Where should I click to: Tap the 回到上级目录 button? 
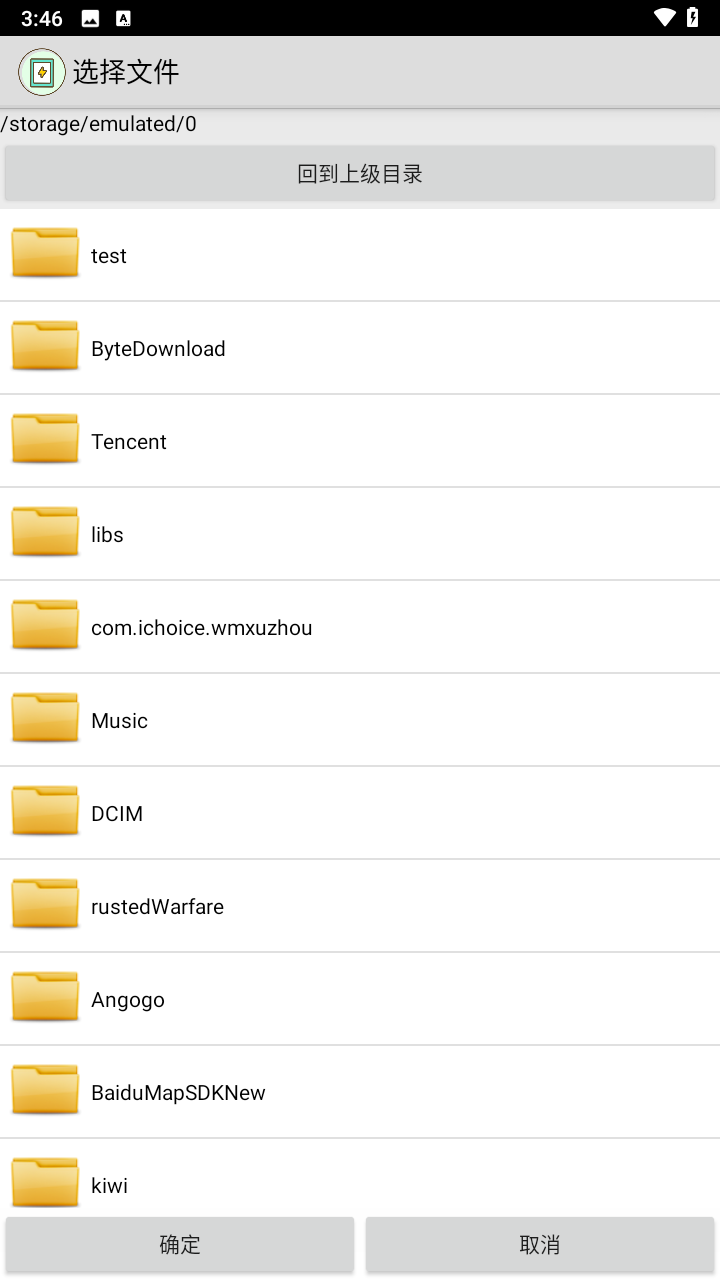[x=360, y=174]
